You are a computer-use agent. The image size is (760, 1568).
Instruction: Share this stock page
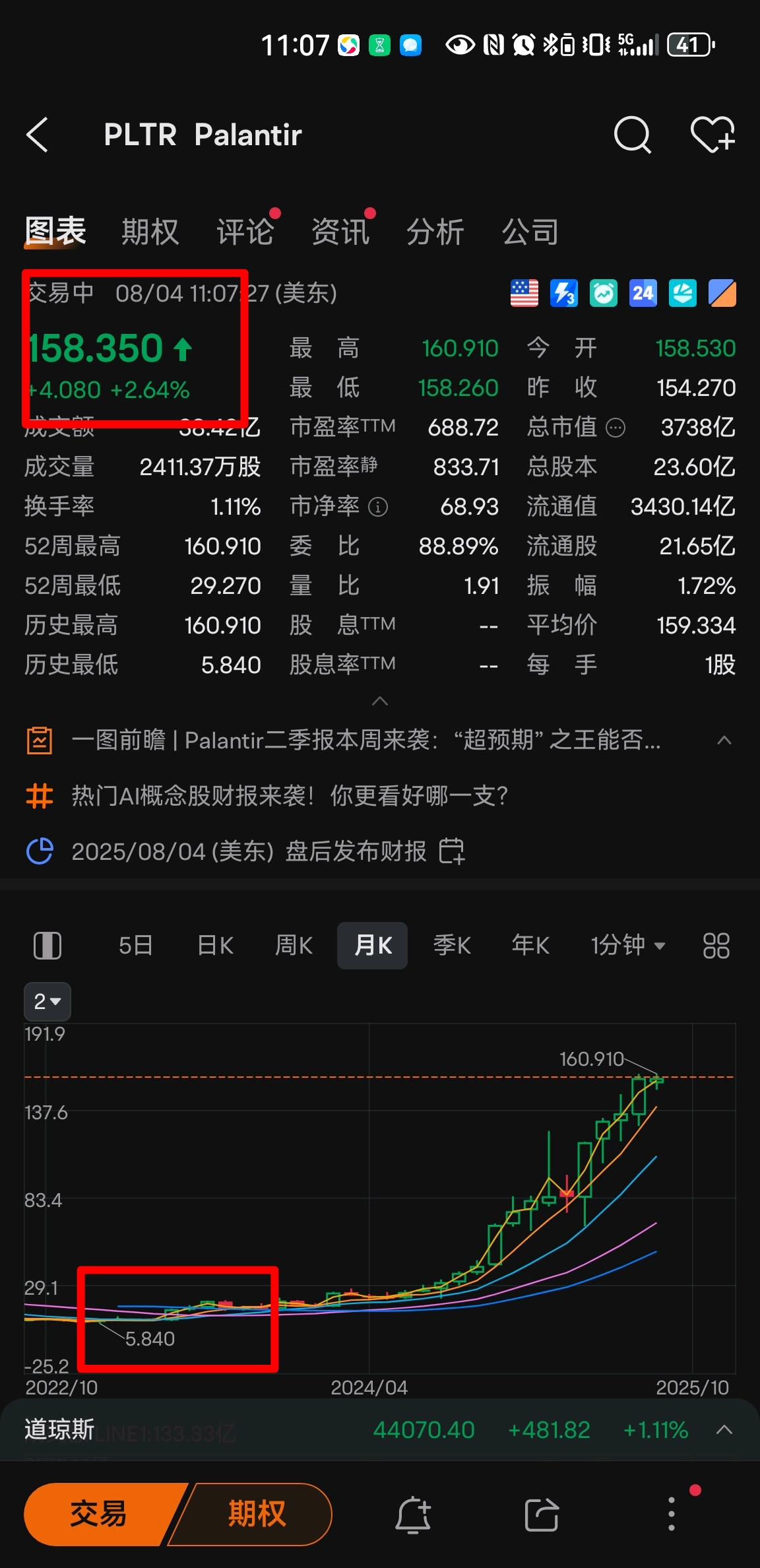pos(542,1514)
